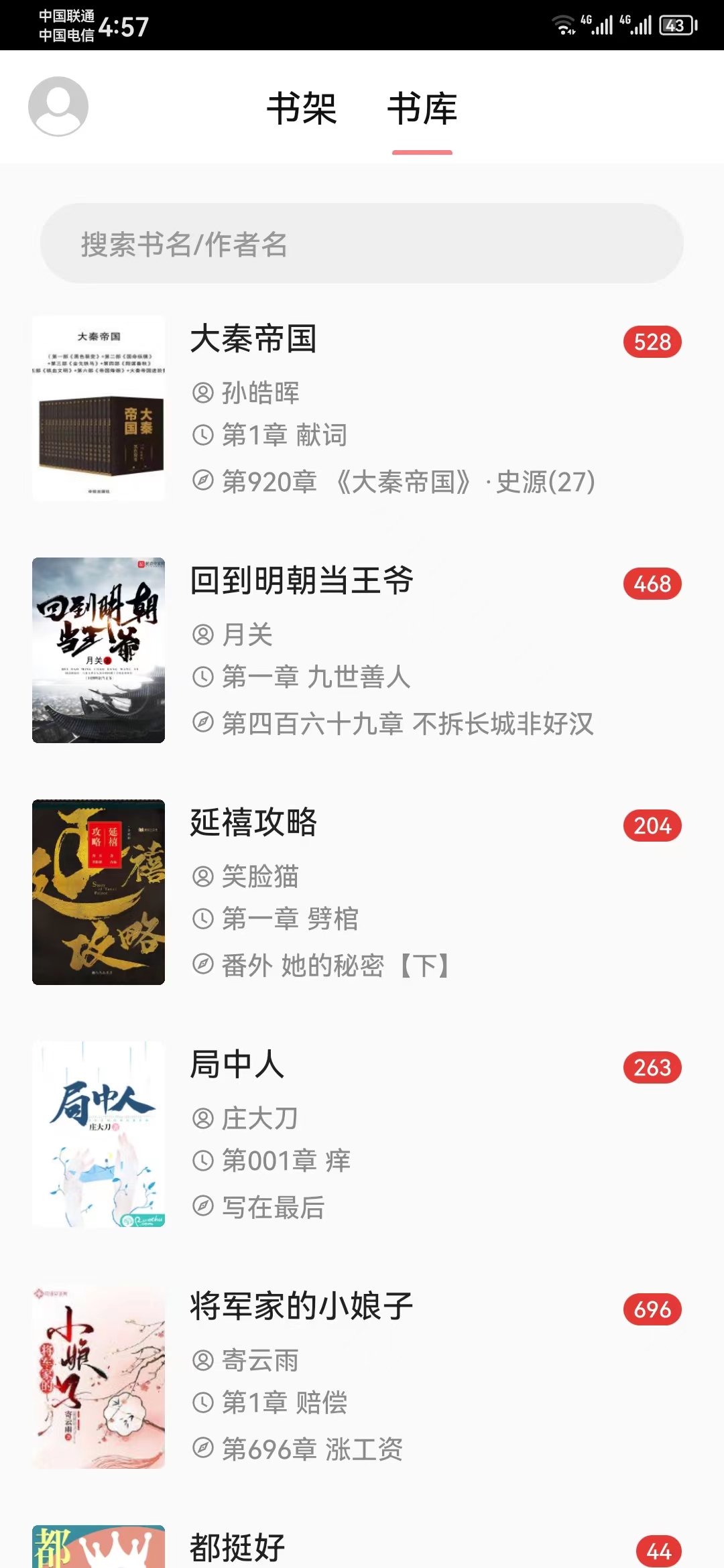This screenshot has width=724, height=1568.
Task: Select the 书库 tab
Action: (x=422, y=109)
